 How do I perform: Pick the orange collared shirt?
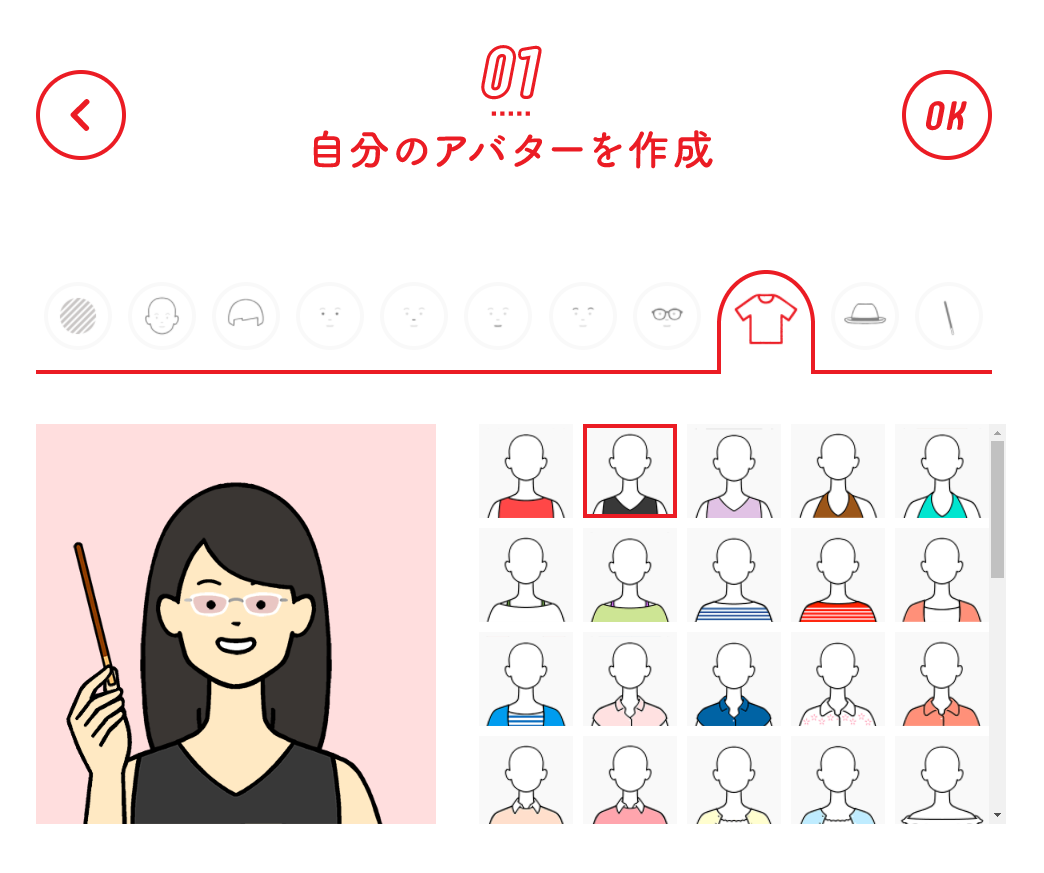[x=942, y=679]
